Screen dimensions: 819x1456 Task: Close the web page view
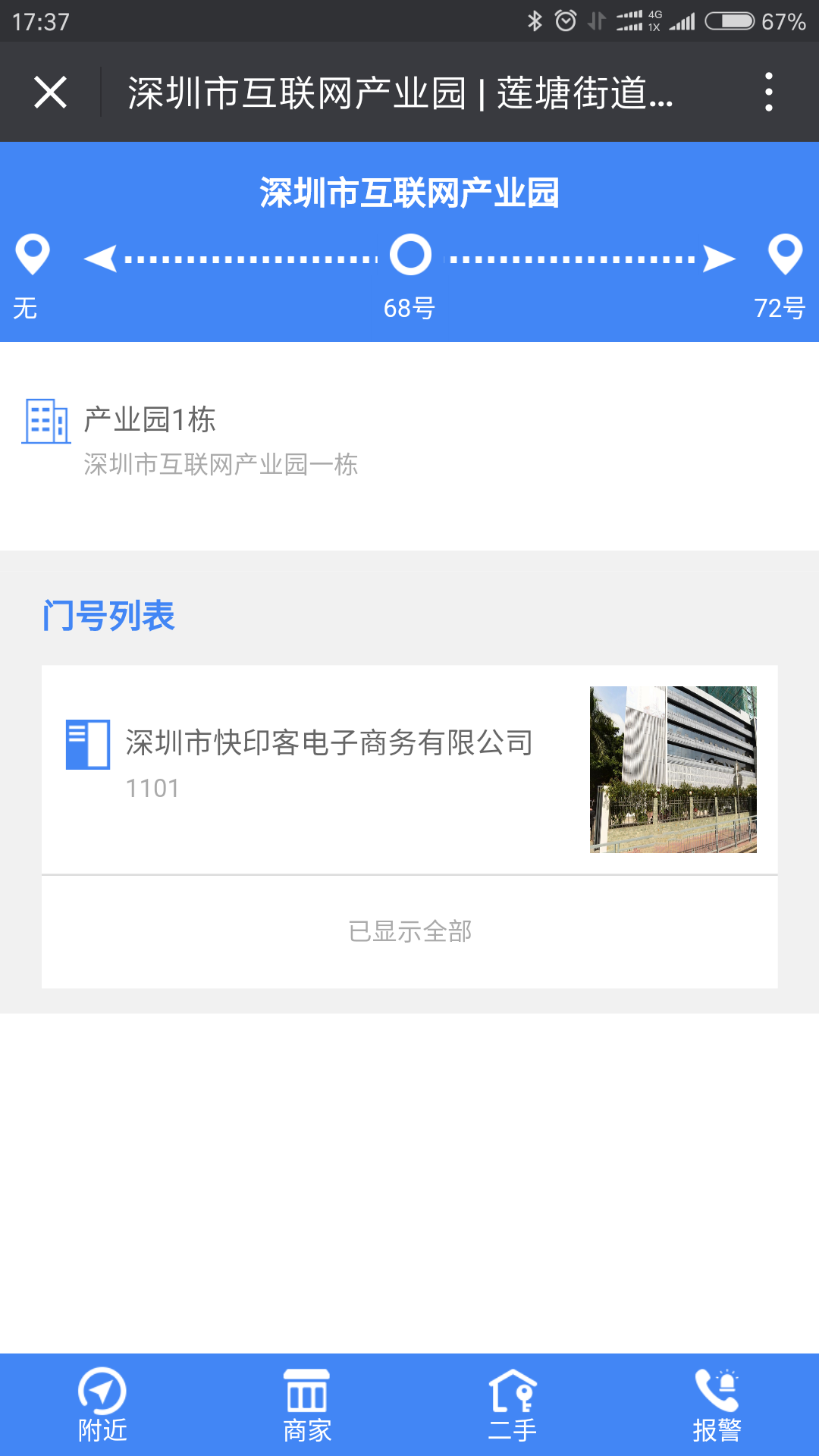click(50, 93)
